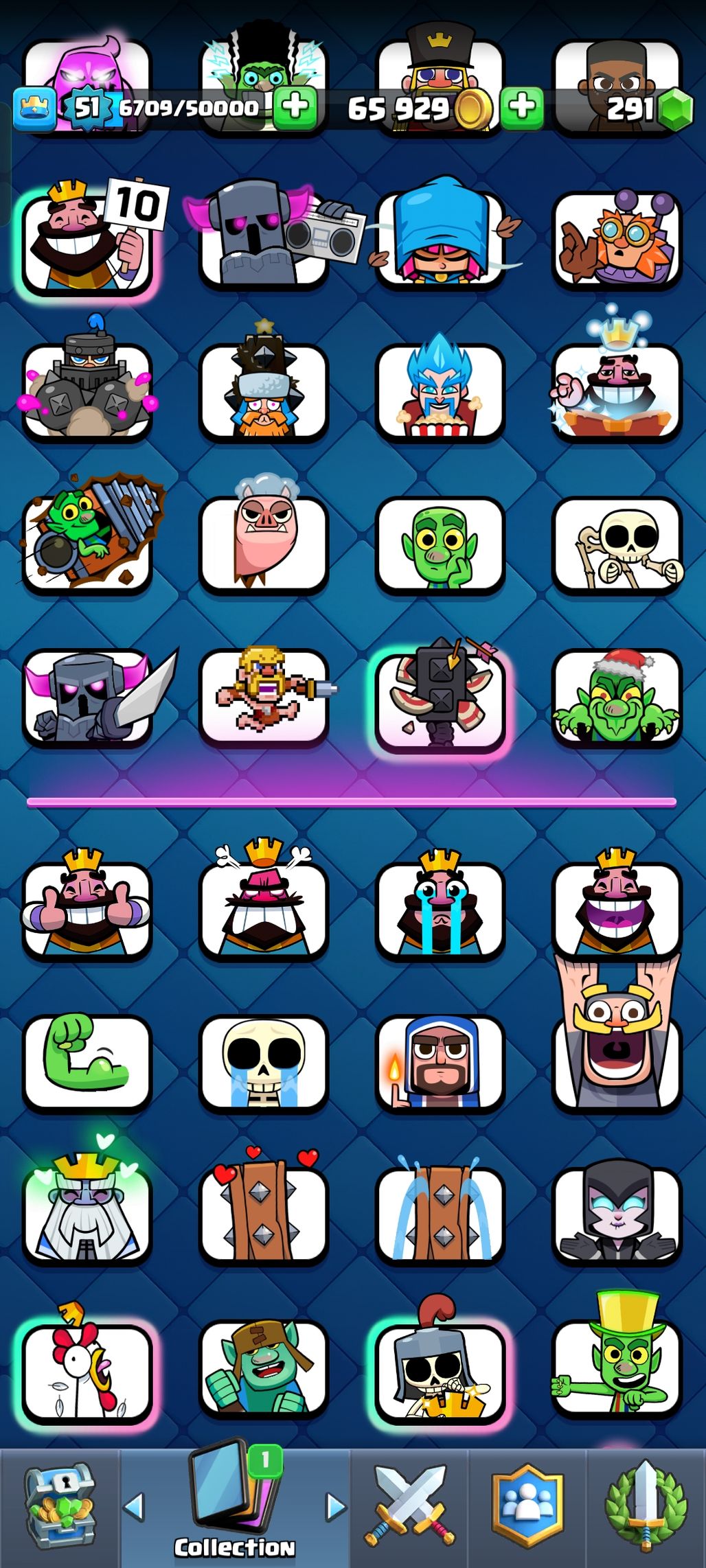The image size is (706, 1568).
Task: Select the green flexing arm emote
Action: [x=87, y=1061]
